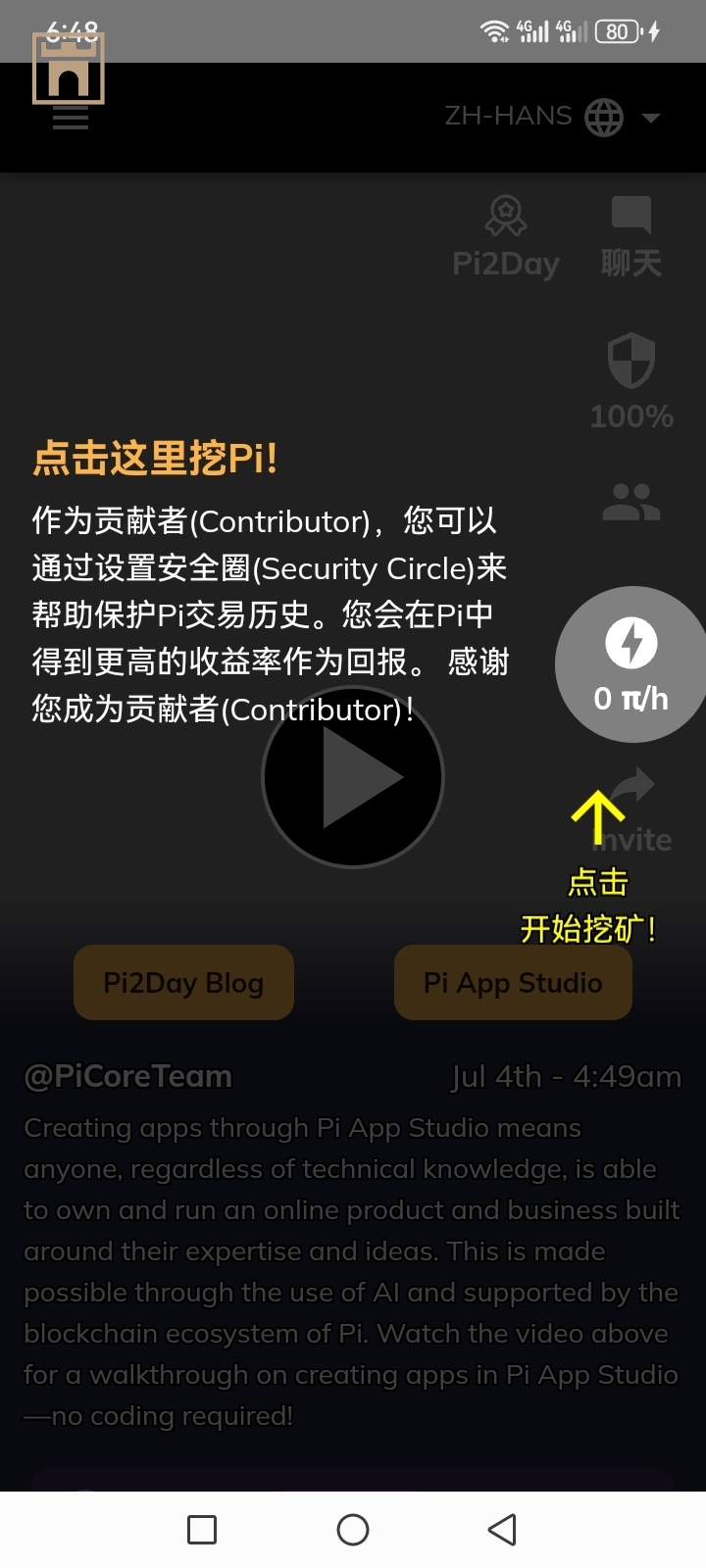Viewport: 706px width, 1568px height.
Task: Tap the lightning mining button
Action: point(631,664)
